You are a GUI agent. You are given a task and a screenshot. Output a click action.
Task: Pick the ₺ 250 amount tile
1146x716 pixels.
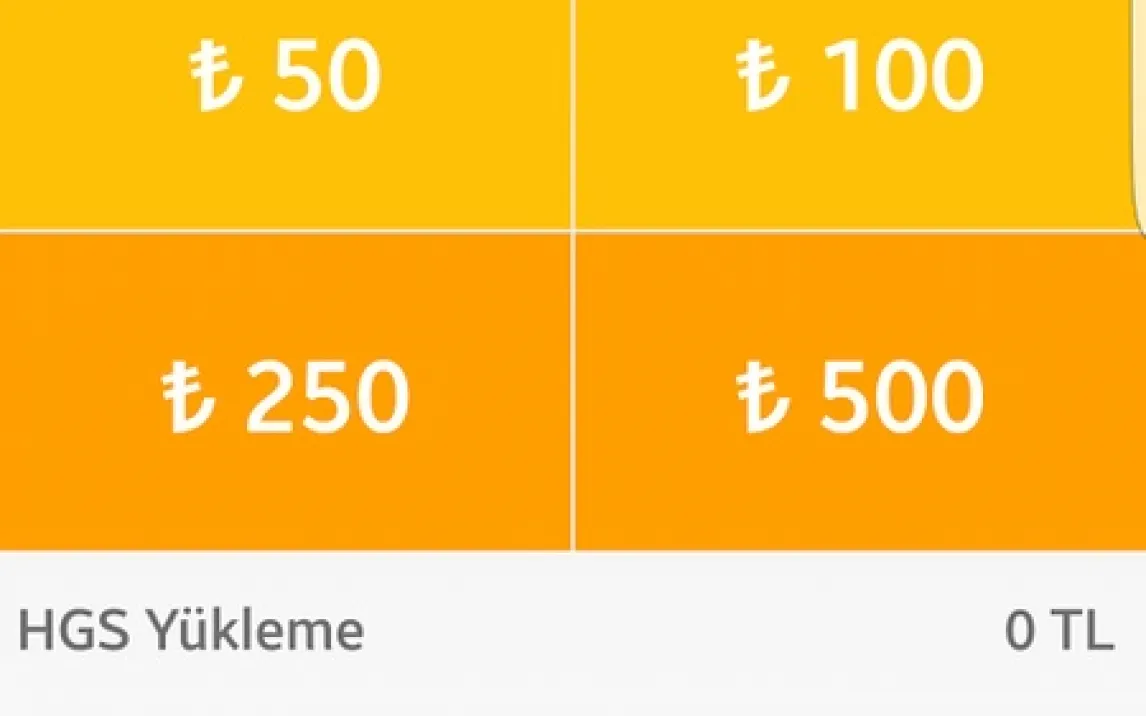[285, 395]
